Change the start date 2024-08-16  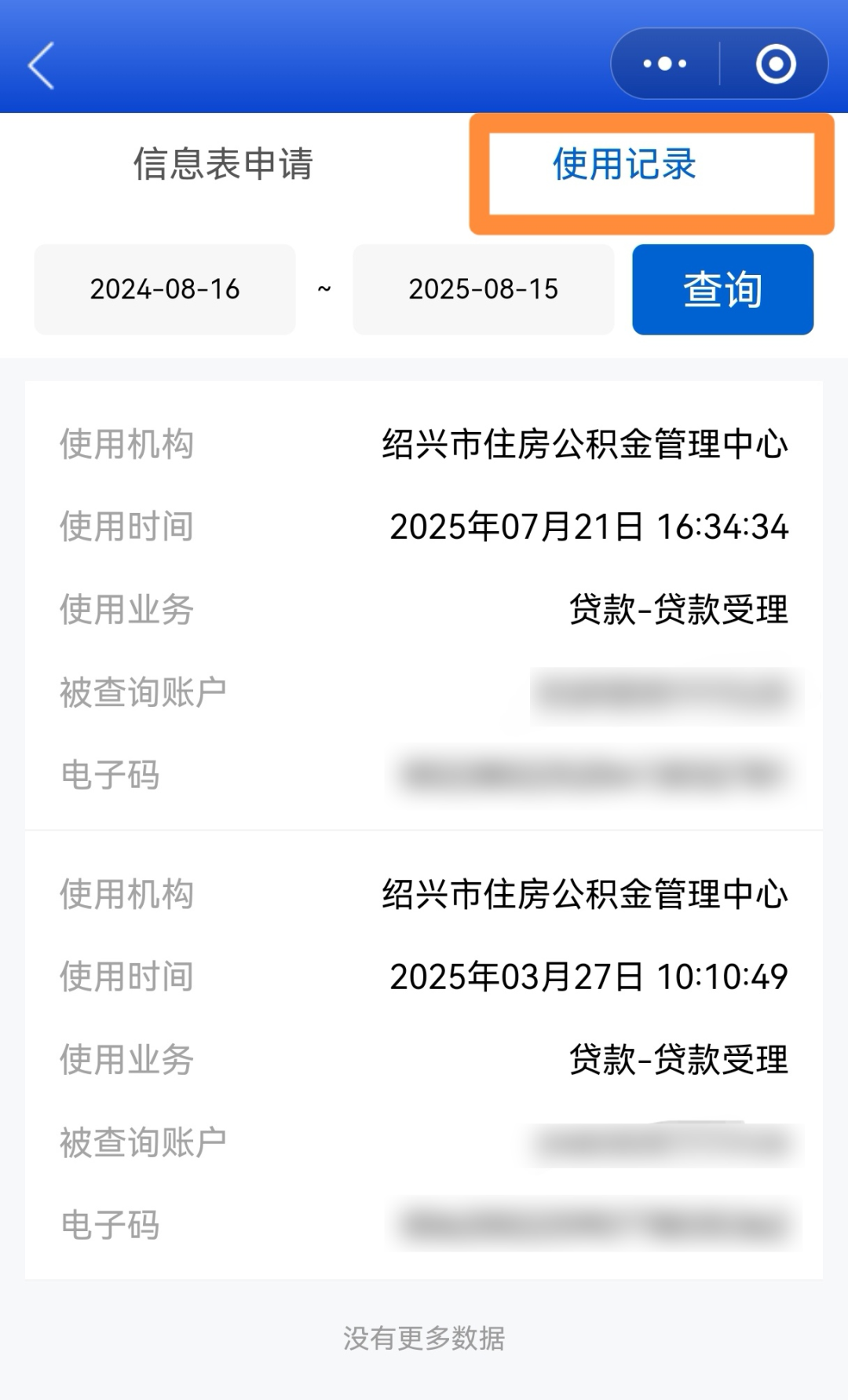pyautogui.click(x=165, y=289)
